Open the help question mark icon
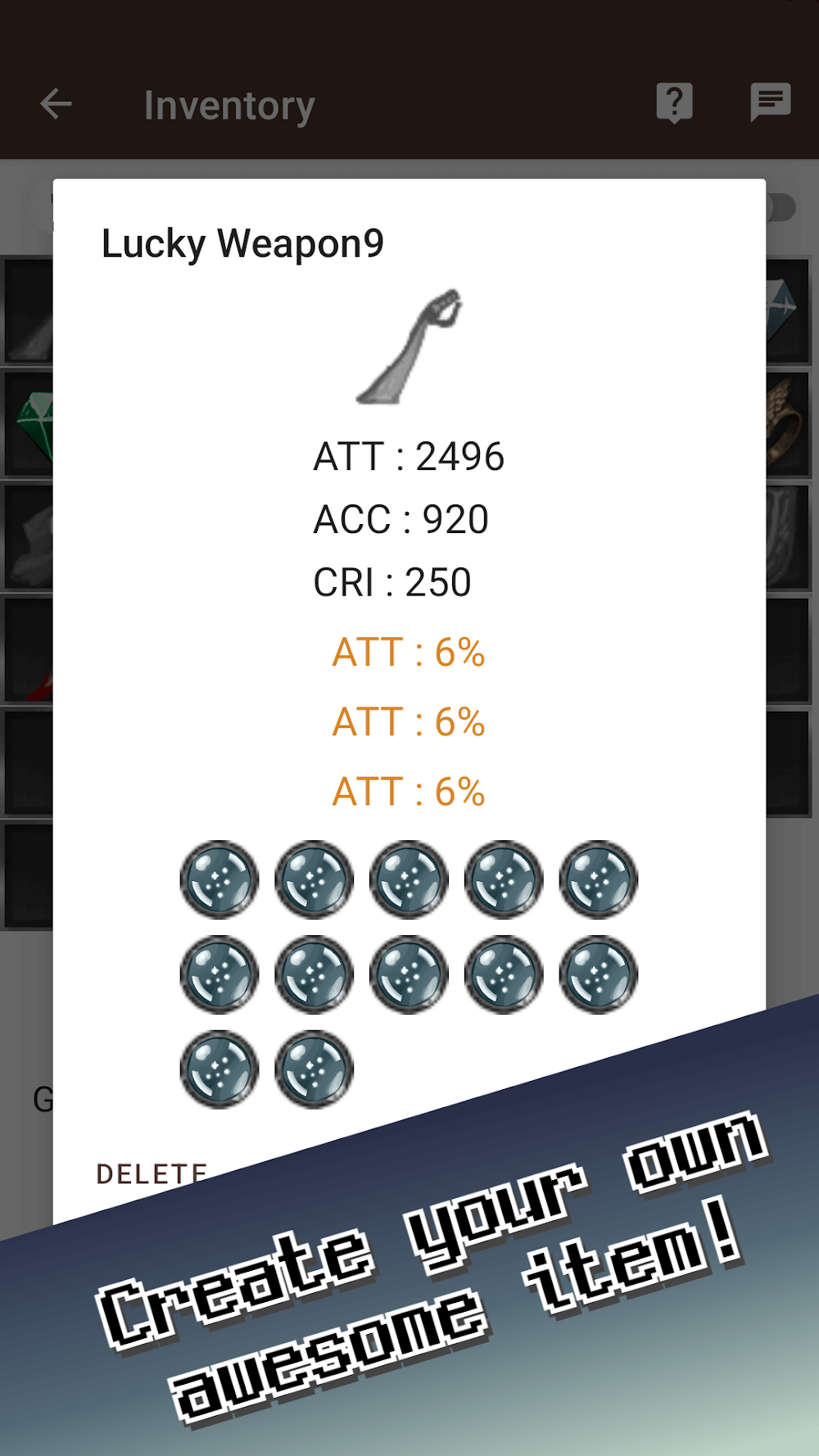Screen dimensions: 819x1456 [x=674, y=102]
